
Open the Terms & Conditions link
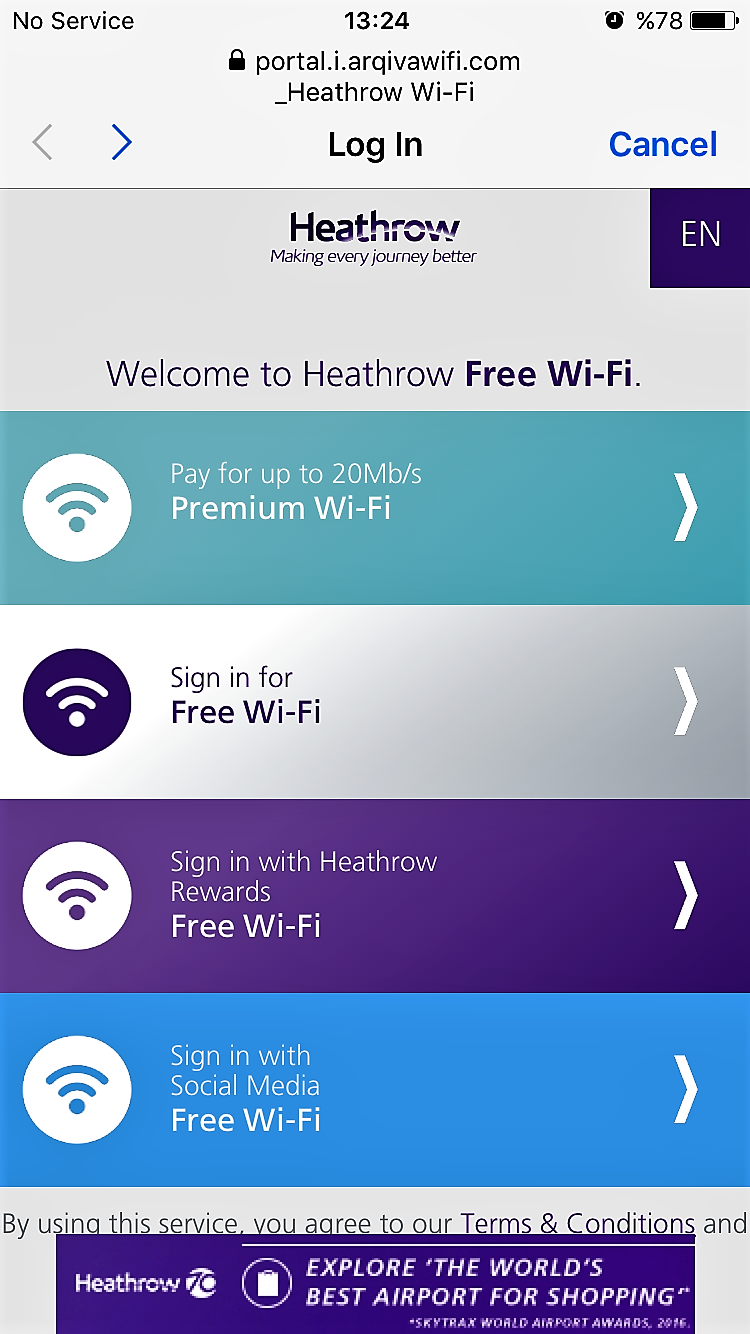click(x=577, y=1224)
